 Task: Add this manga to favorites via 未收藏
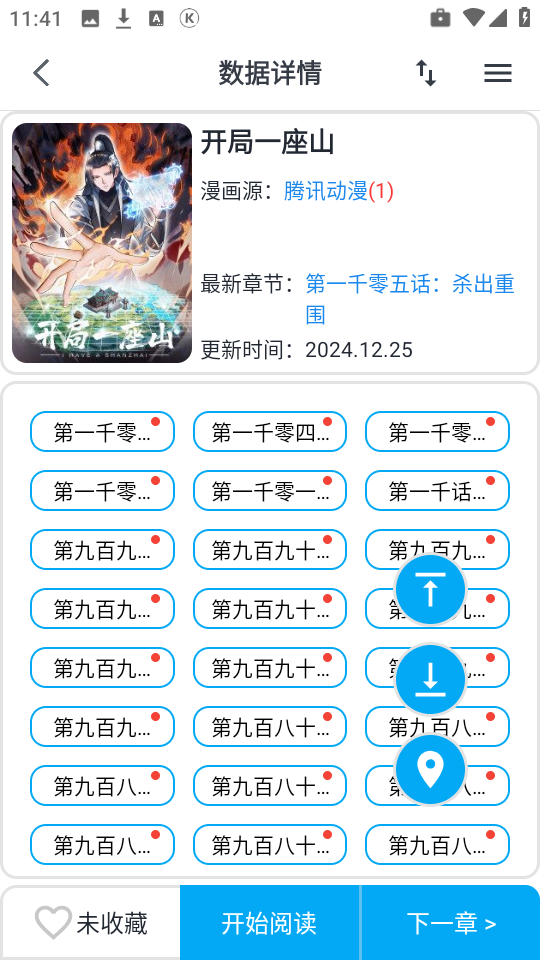coord(91,923)
